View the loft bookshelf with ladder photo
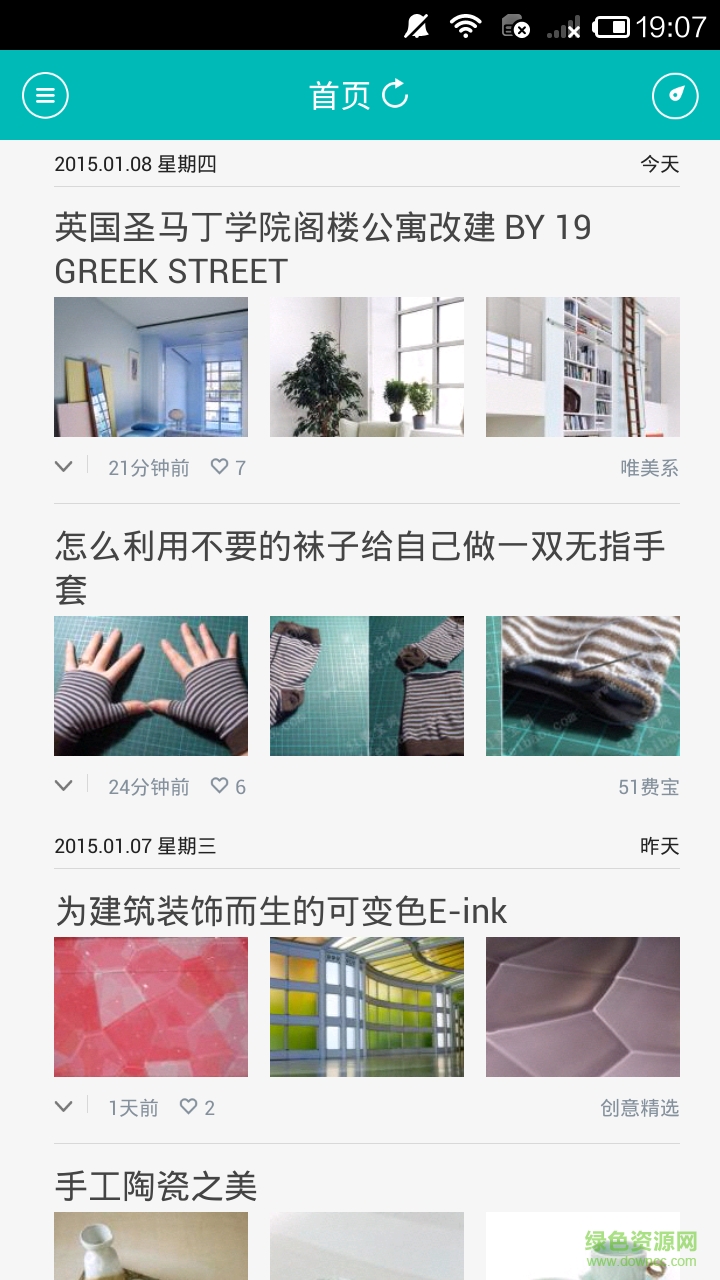 [583, 367]
